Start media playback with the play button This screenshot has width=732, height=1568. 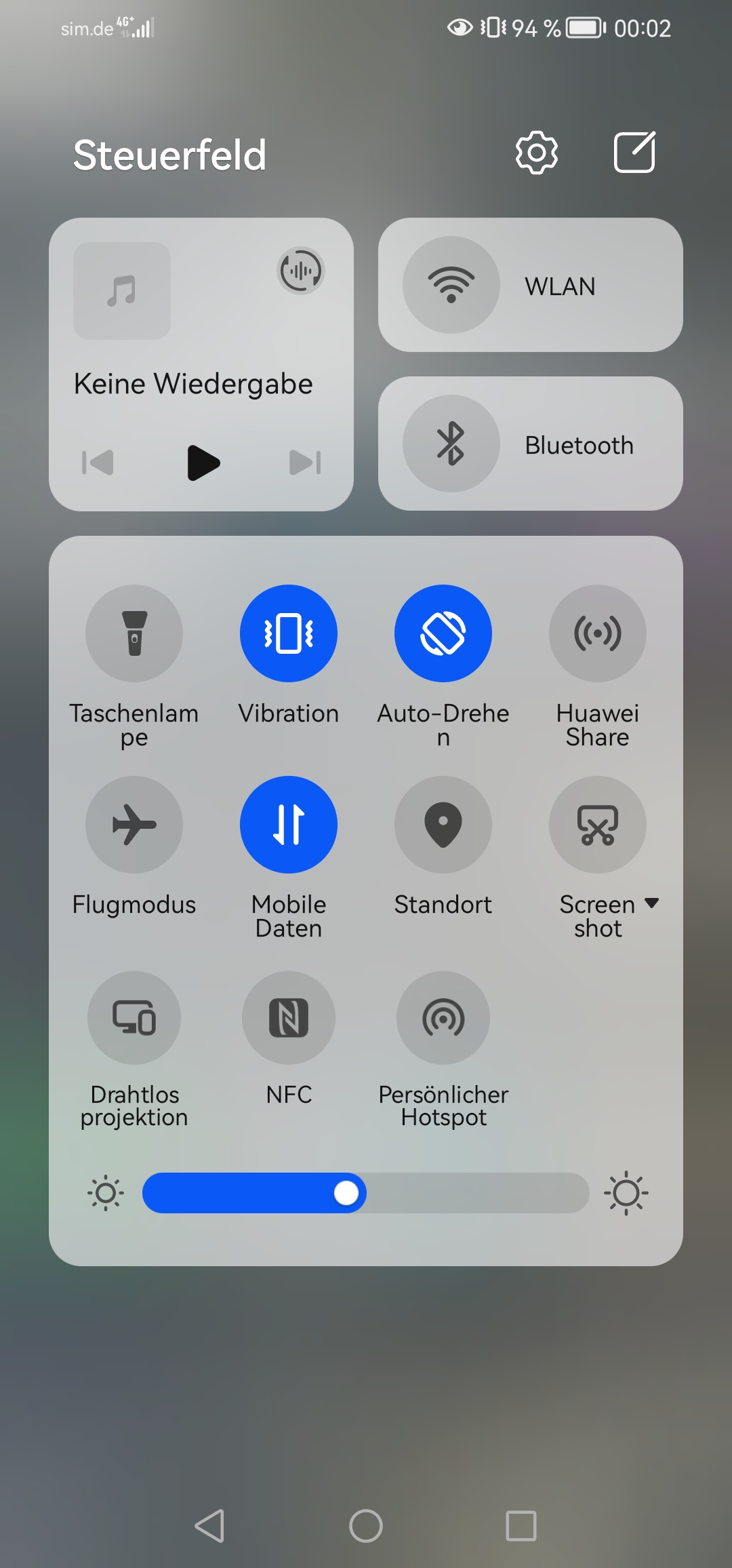(203, 463)
